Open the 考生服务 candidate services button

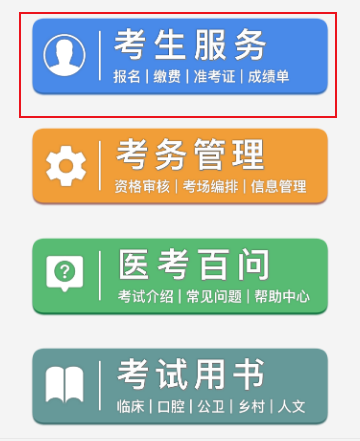(x=180, y=56)
